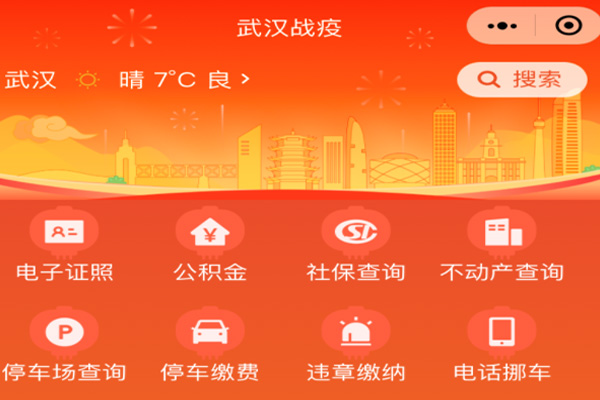This screenshot has height=400, width=600.
Task: Open 违章缴纳 service
Action: tap(356, 347)
